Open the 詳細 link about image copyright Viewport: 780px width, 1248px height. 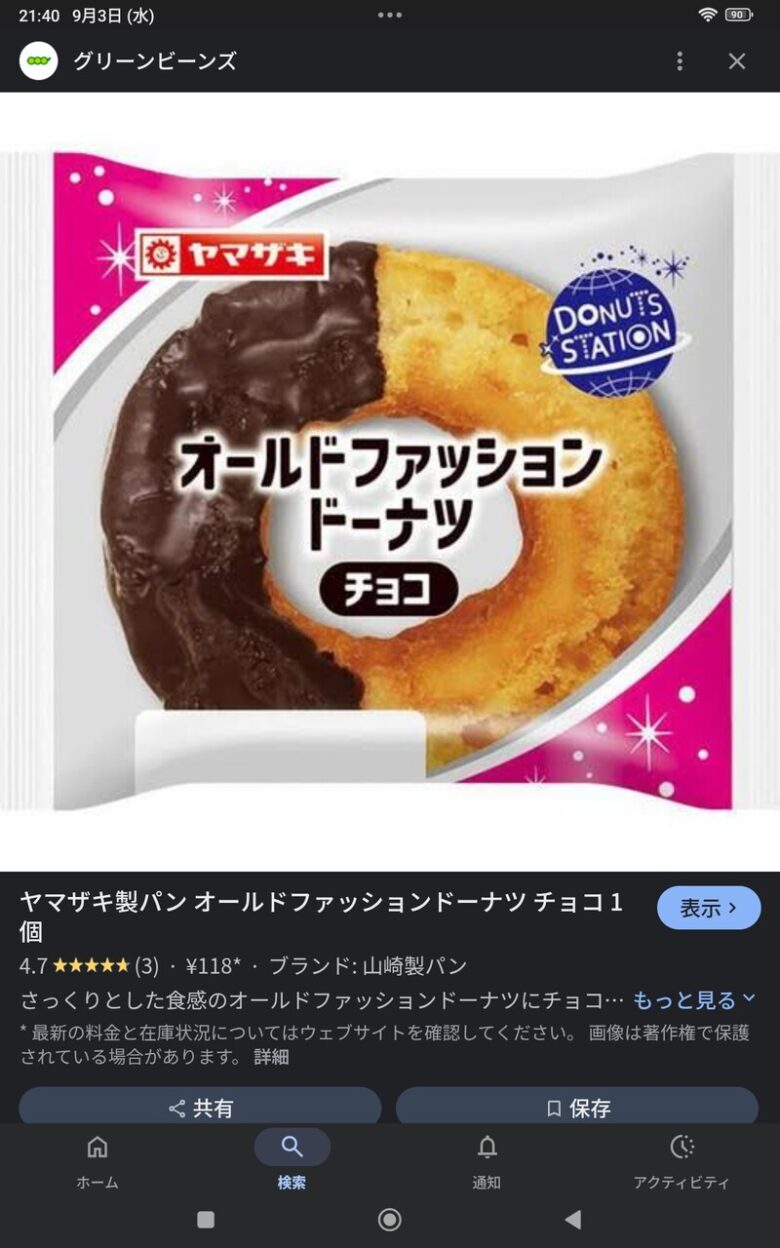270,1056
